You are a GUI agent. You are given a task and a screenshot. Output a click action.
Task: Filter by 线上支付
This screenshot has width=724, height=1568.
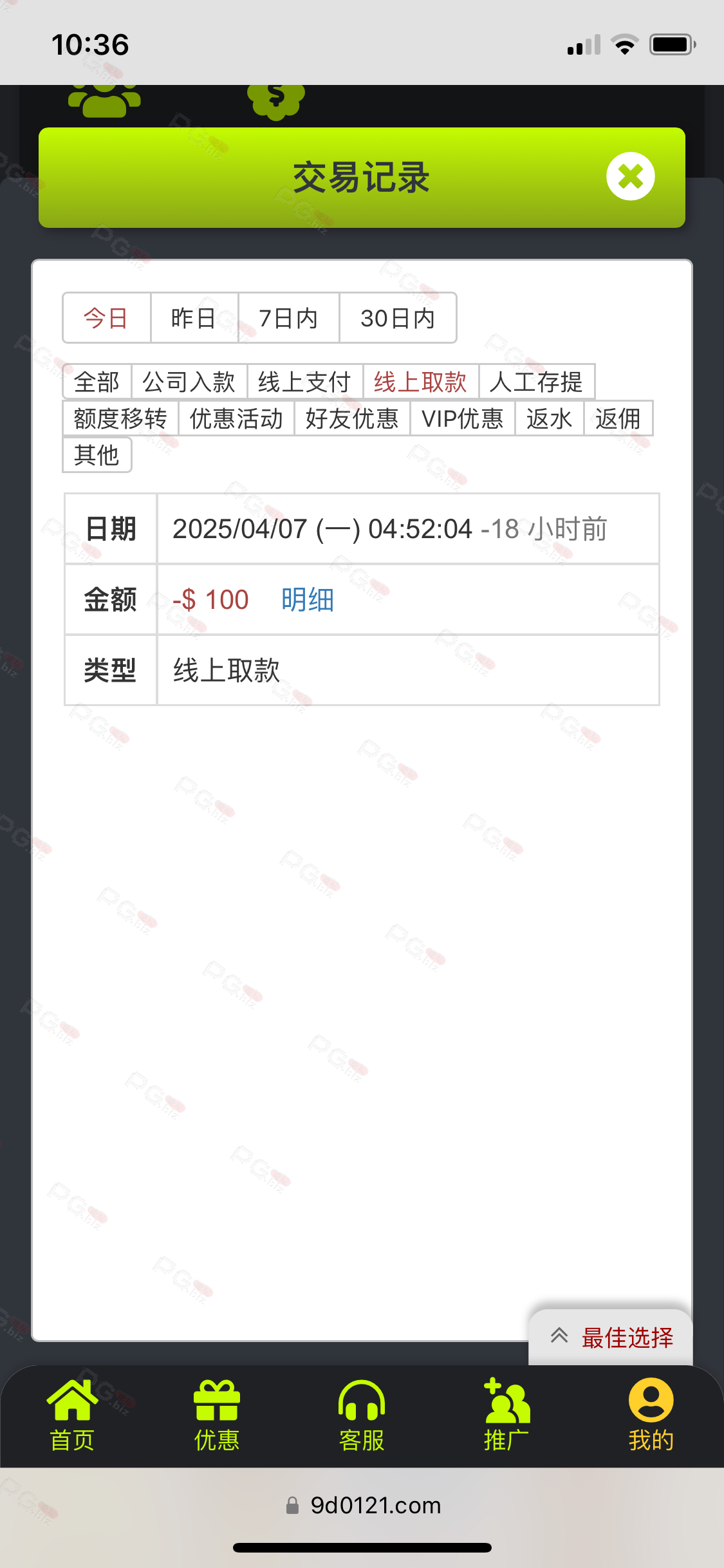coord(305,382)
